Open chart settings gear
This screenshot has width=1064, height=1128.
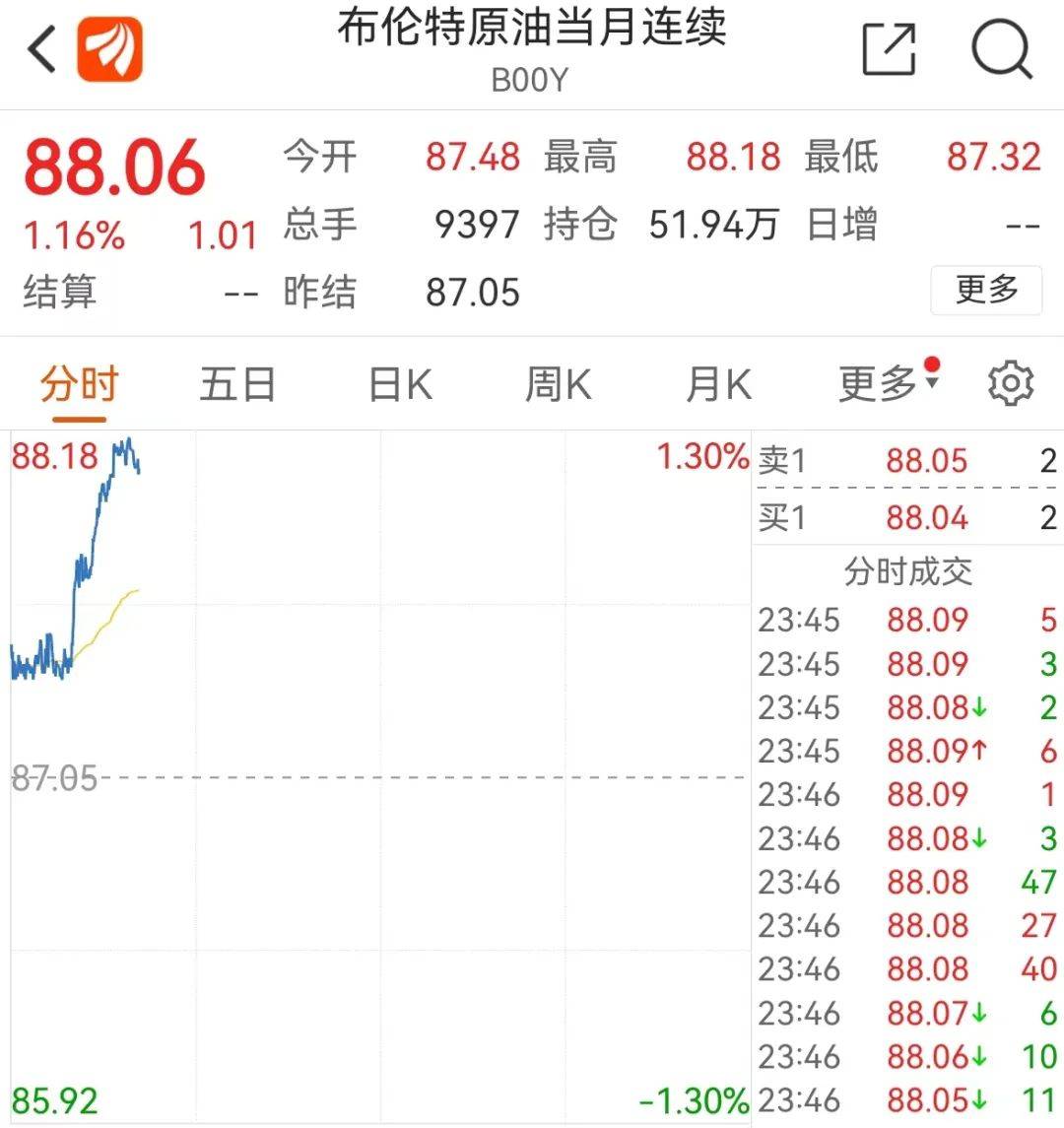[1010, 384]
